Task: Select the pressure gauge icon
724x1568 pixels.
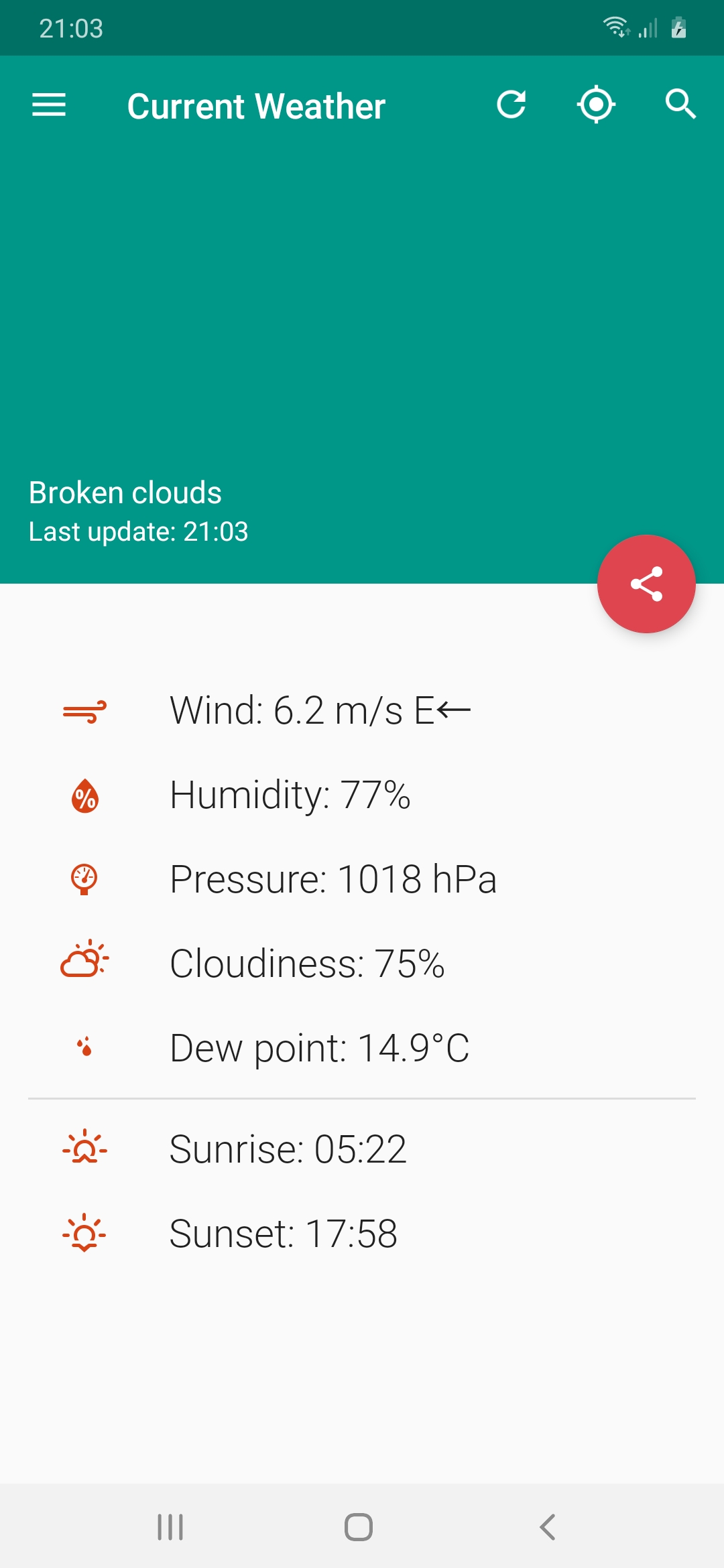Action: pos(84,879)
